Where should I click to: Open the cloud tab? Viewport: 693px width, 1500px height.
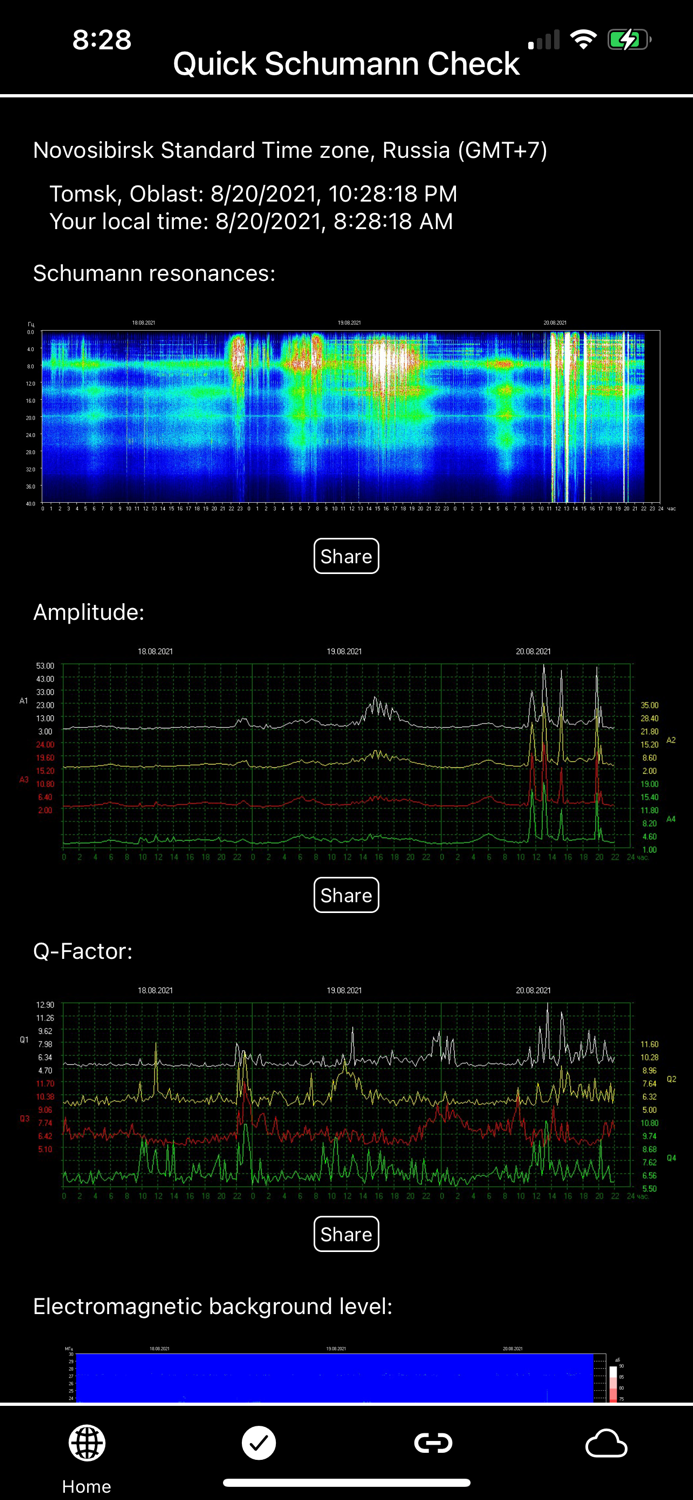[606, 1444]
